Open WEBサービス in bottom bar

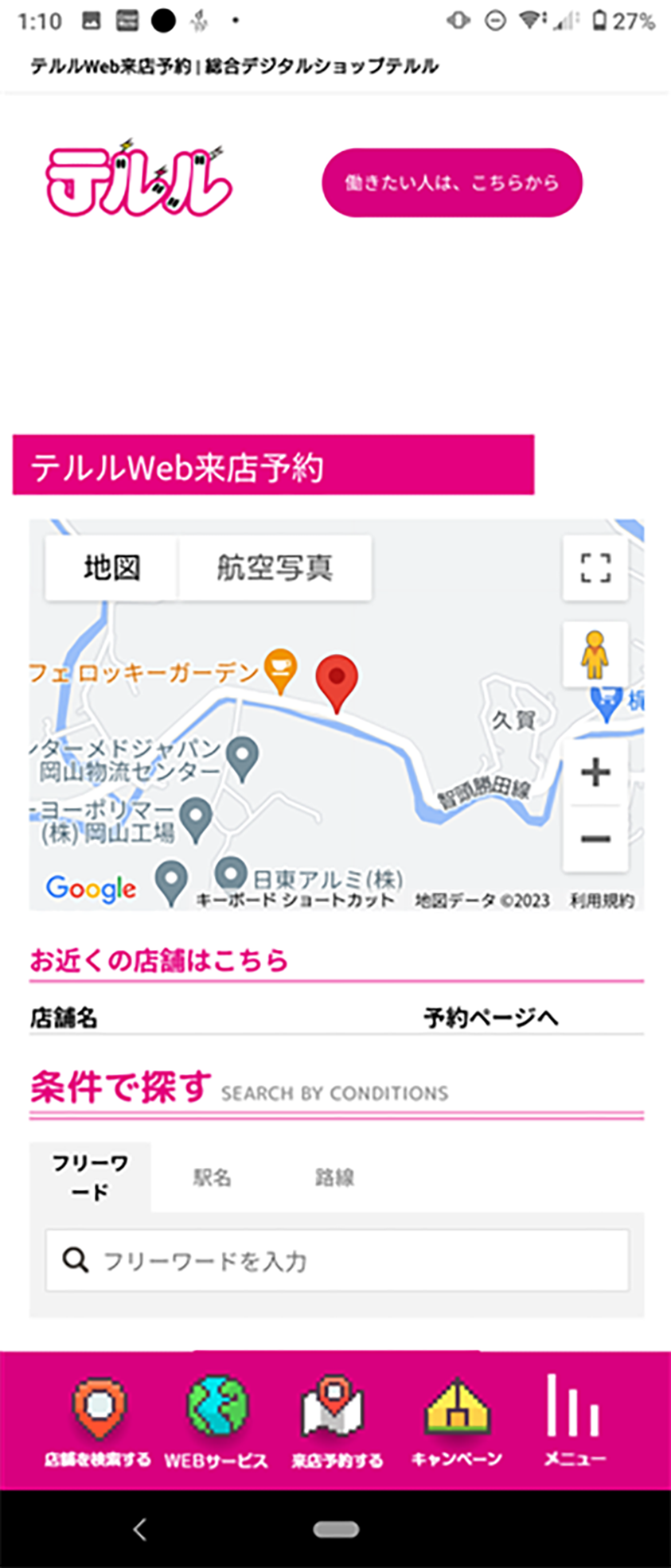pos(217,1424)
